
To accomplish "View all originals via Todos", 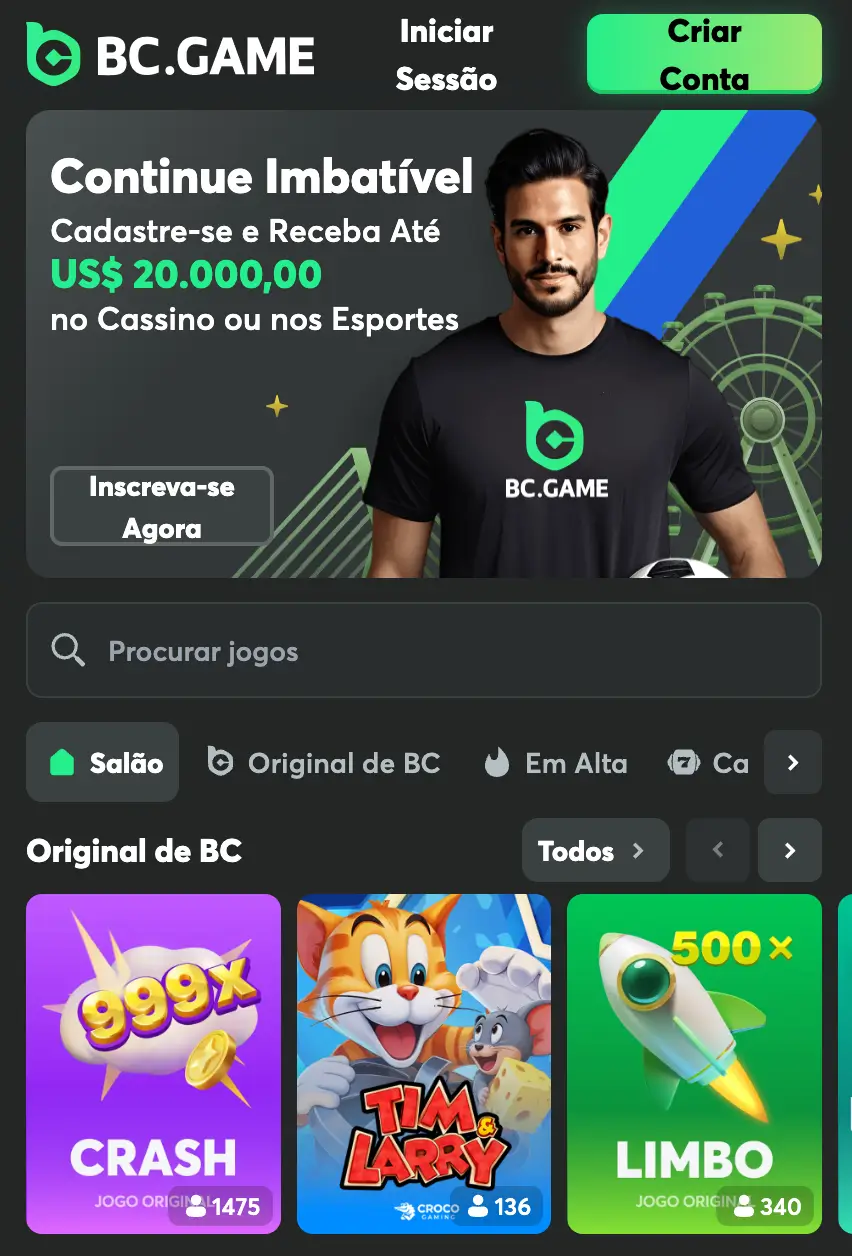I will 594,851.
